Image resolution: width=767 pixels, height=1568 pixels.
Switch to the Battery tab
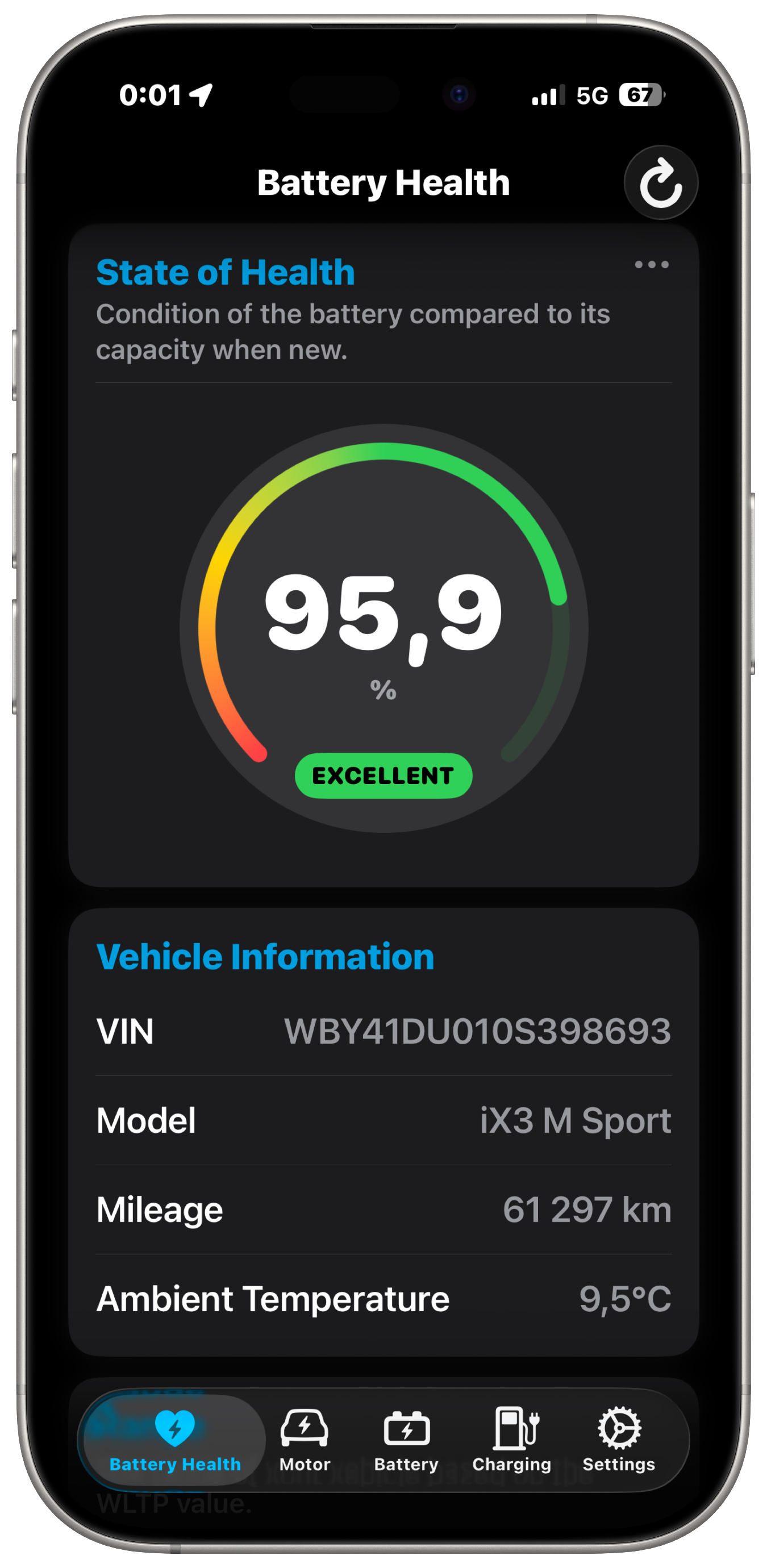[x=407, y=1440]
